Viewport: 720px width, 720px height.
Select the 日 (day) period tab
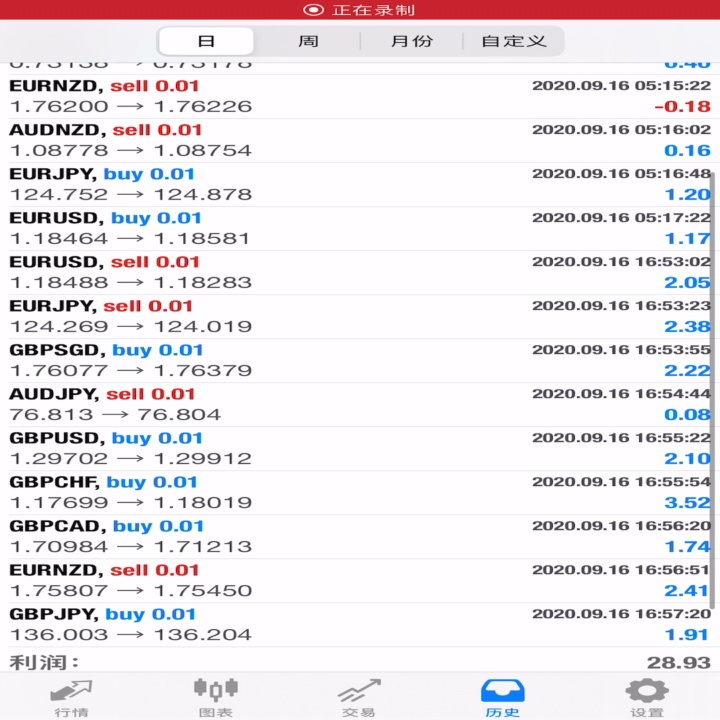click(206, 41)
